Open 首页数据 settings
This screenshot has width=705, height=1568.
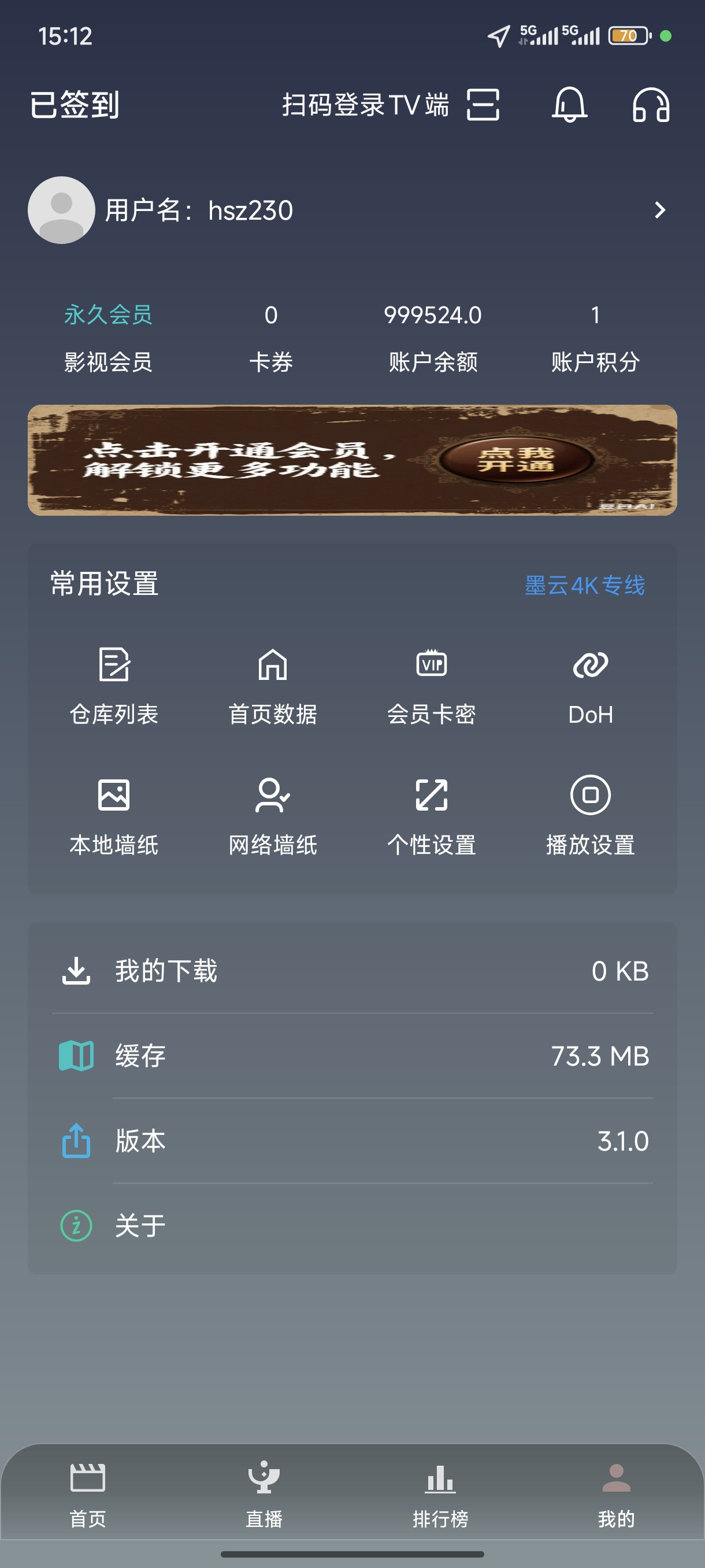pyautogui.click(x=273, y=685)
